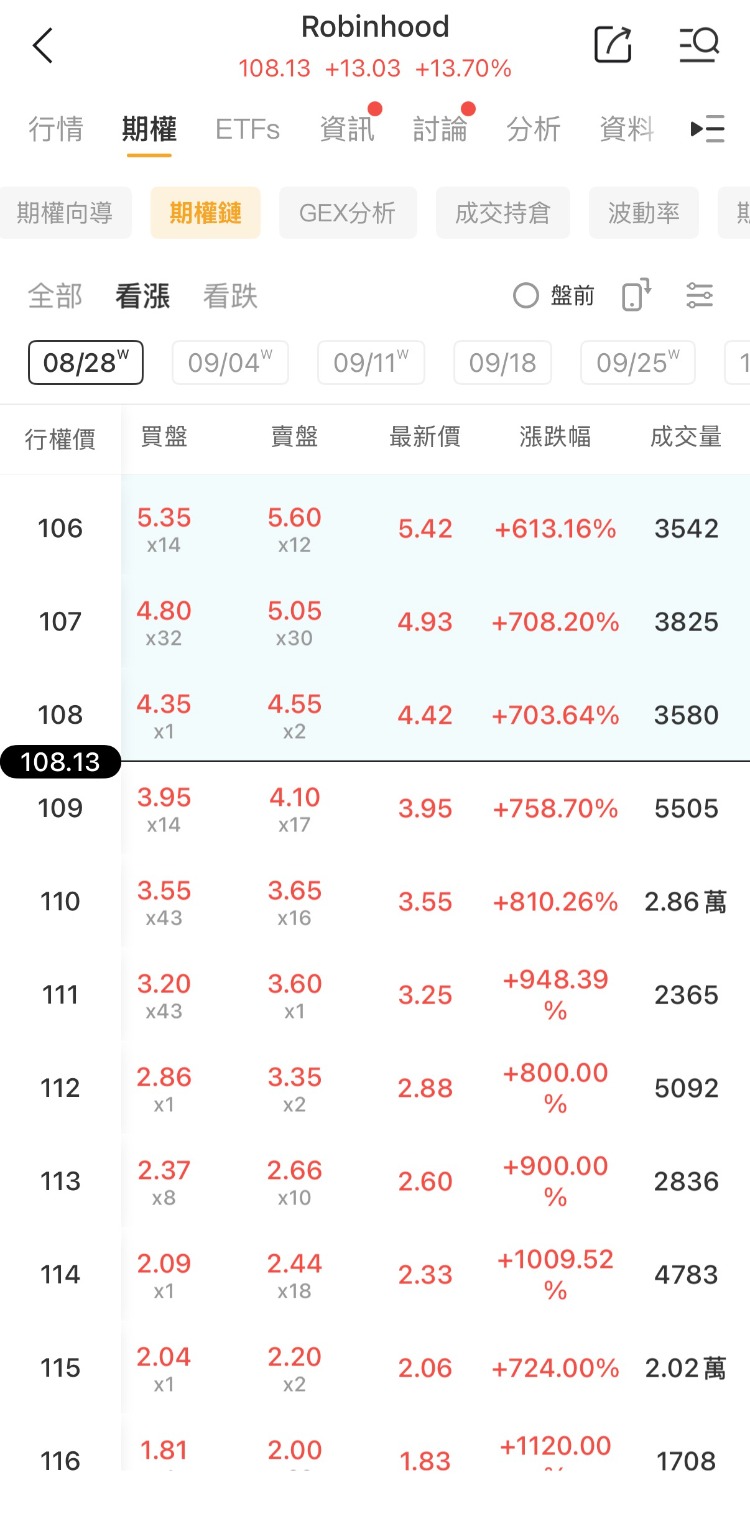Show 全部 options

click(x=56, y=296)
